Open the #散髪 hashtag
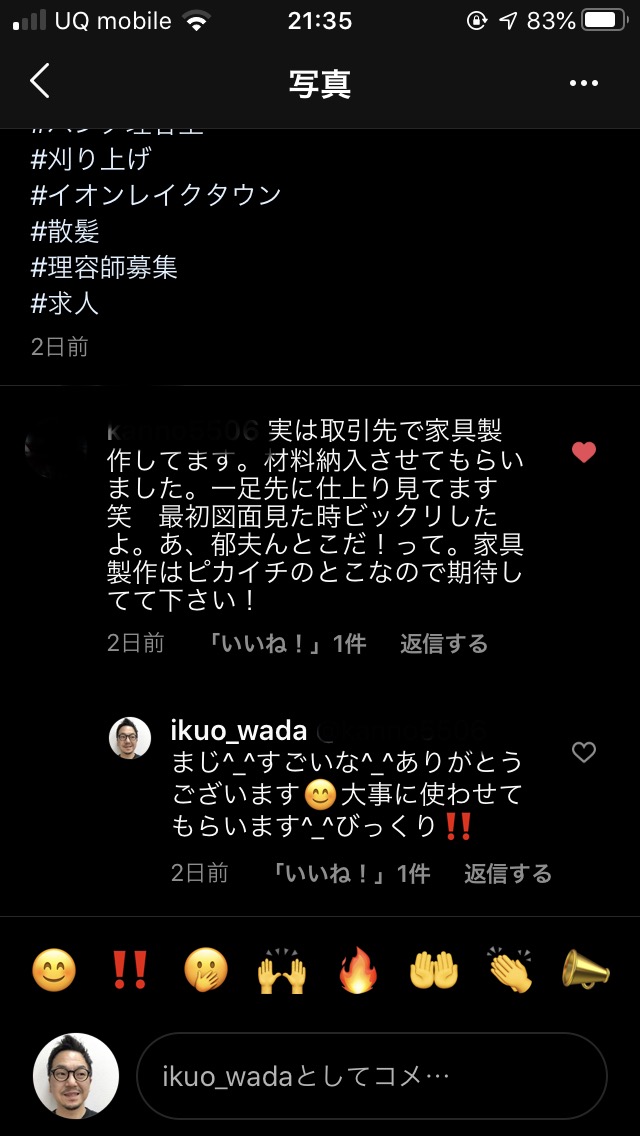Viewport: 640px width, 1136px height. [65, 230]
